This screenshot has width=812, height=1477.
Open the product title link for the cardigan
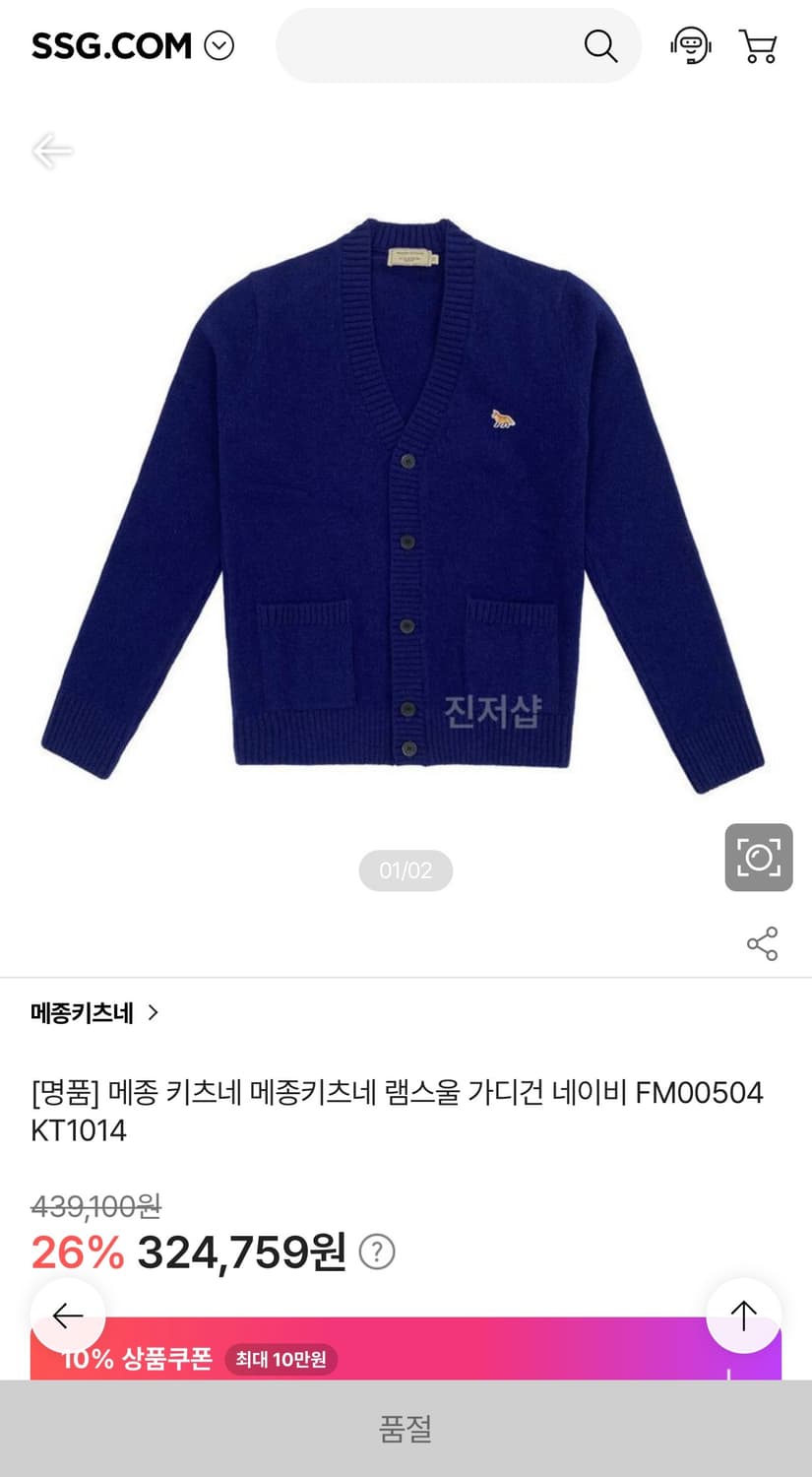[394, 1113]
